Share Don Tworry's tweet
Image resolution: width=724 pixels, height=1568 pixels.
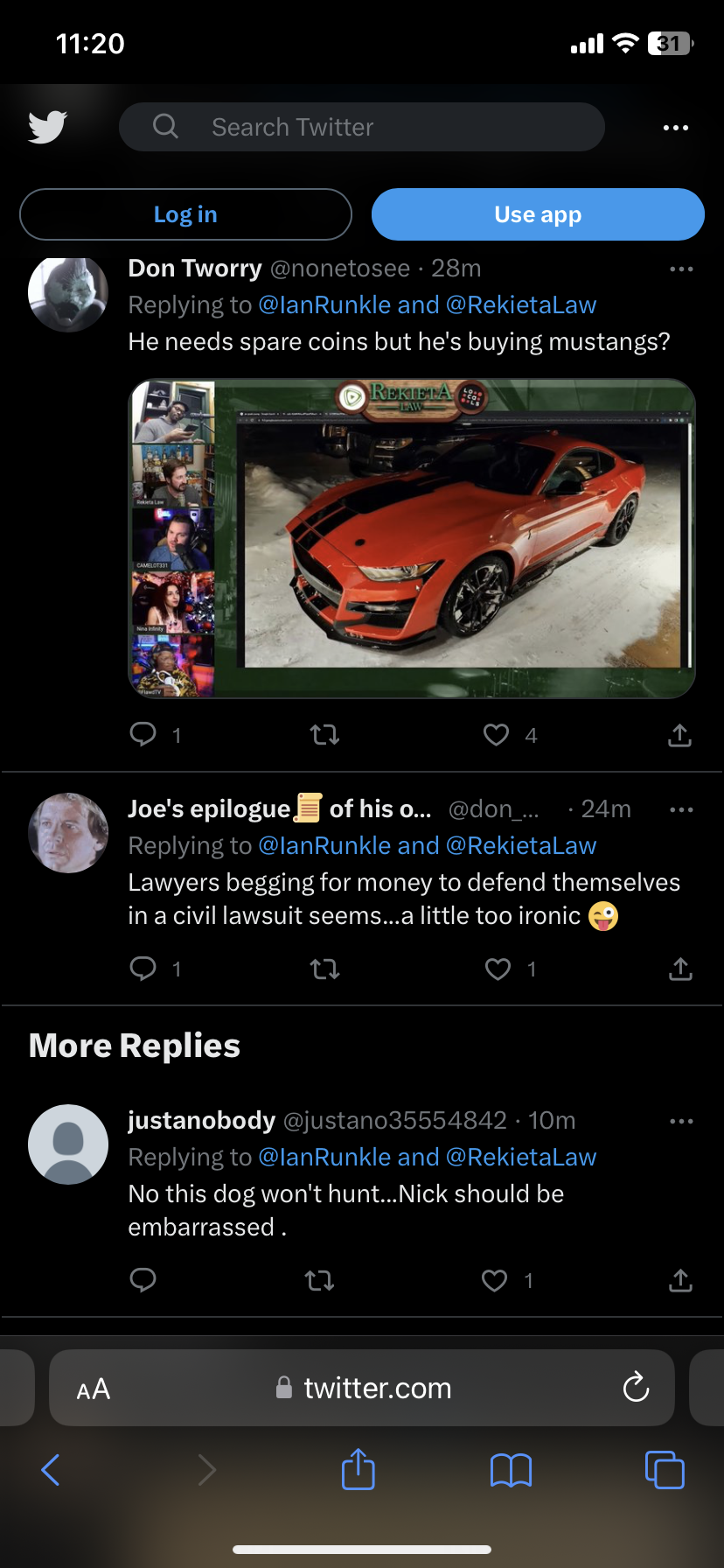pyautogui.click(x=679, y=735)
